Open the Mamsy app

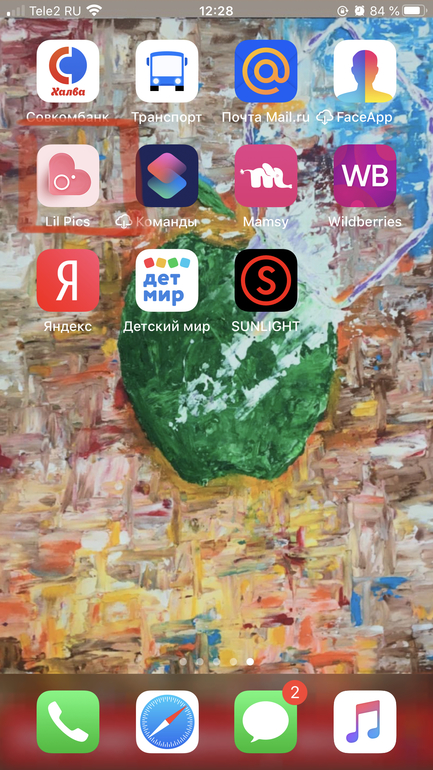pyautogui.click(x=266, y=176)
